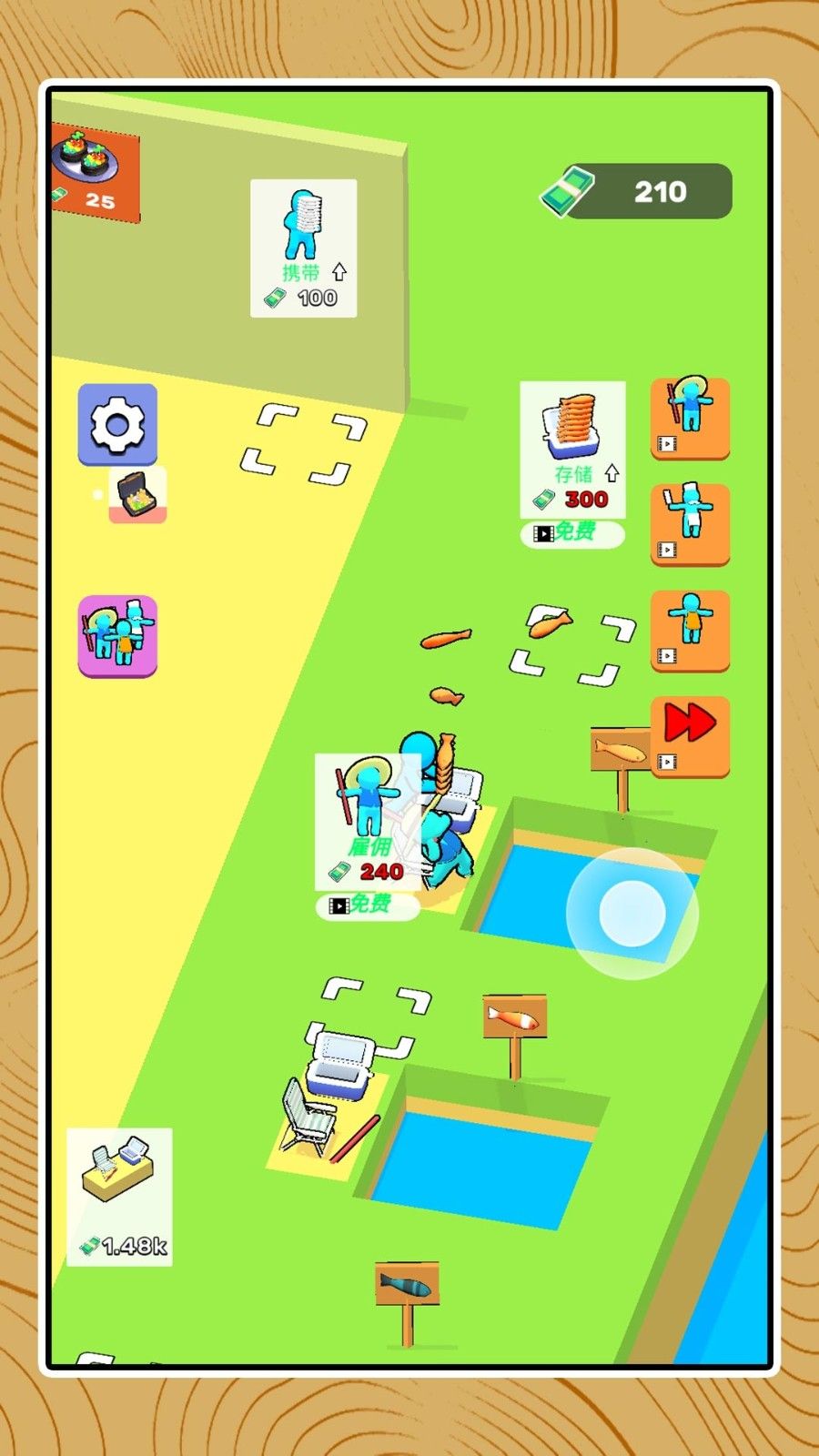Upgrade carry capacity for 100

click(x=303, y=248)
